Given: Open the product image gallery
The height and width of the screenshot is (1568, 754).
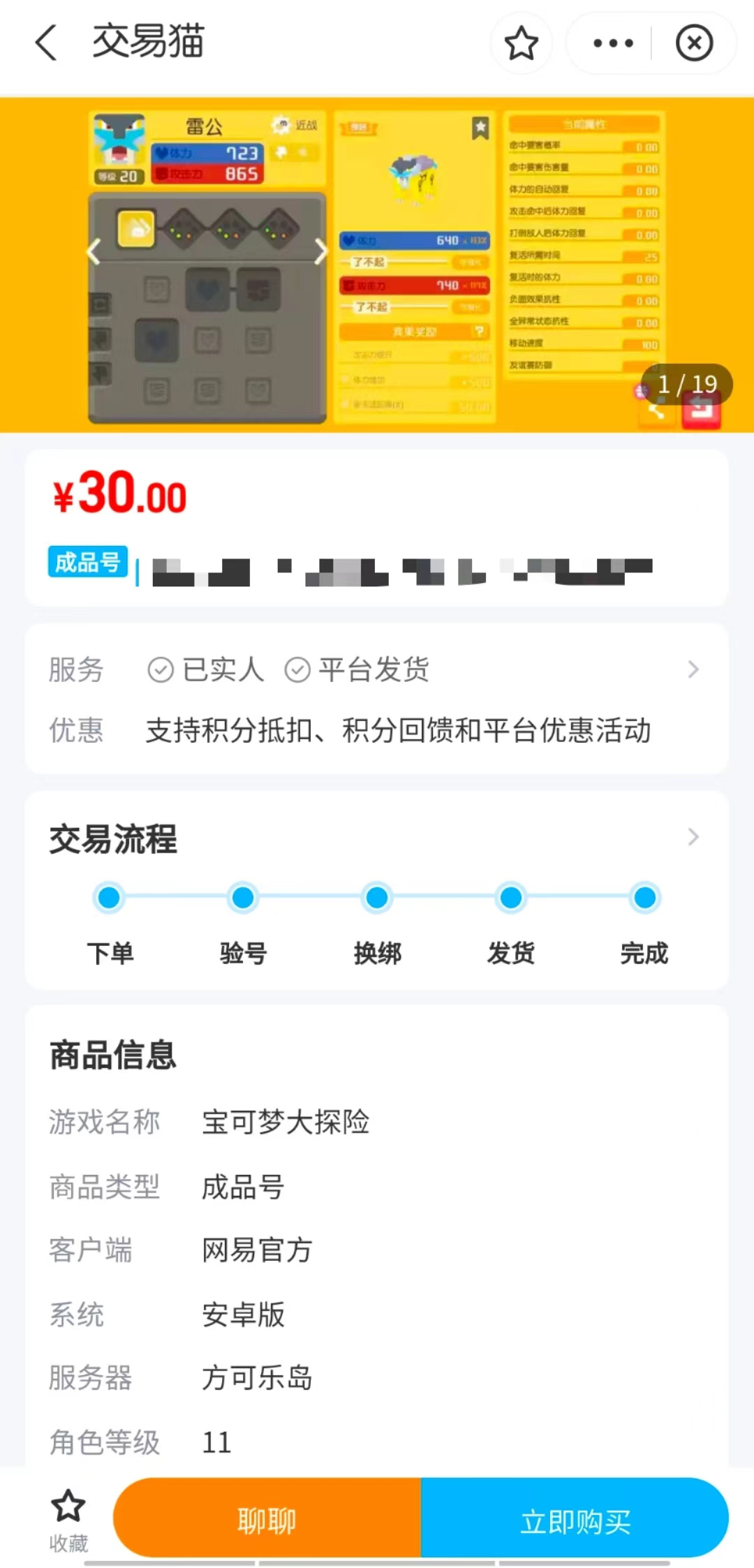Looking at the screenshot, I should click(x=377, y=265).
